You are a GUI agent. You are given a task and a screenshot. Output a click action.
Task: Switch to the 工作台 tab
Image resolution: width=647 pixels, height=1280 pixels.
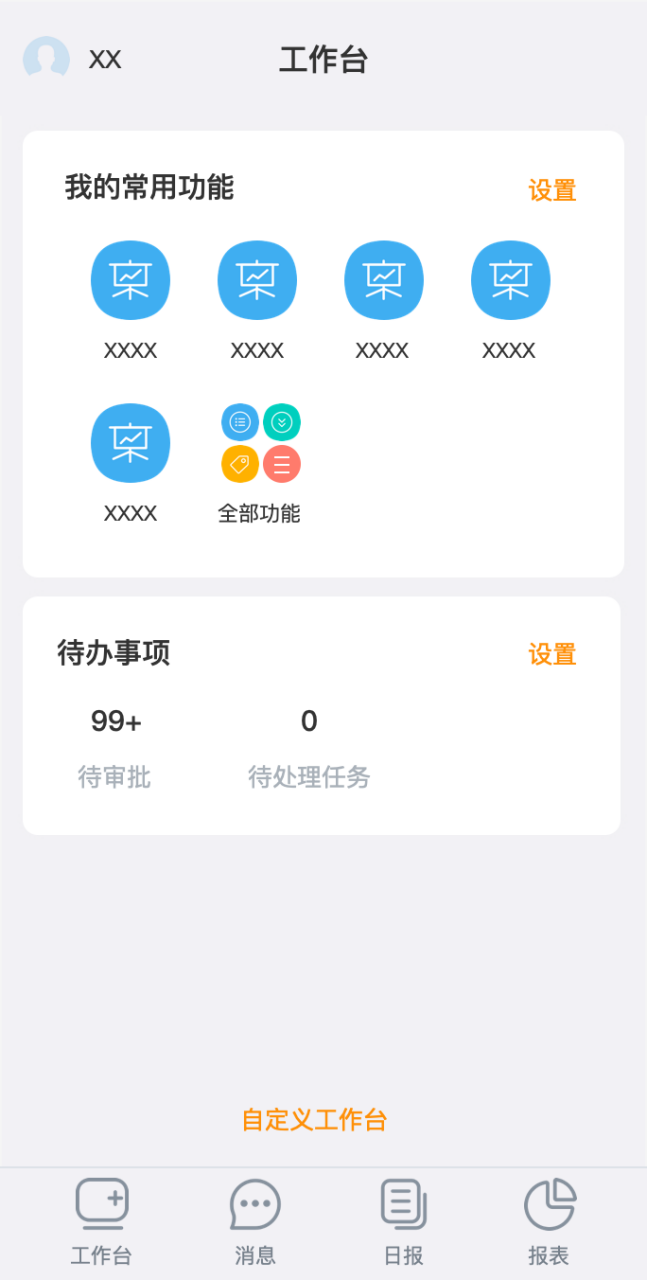pos(101,1222)
